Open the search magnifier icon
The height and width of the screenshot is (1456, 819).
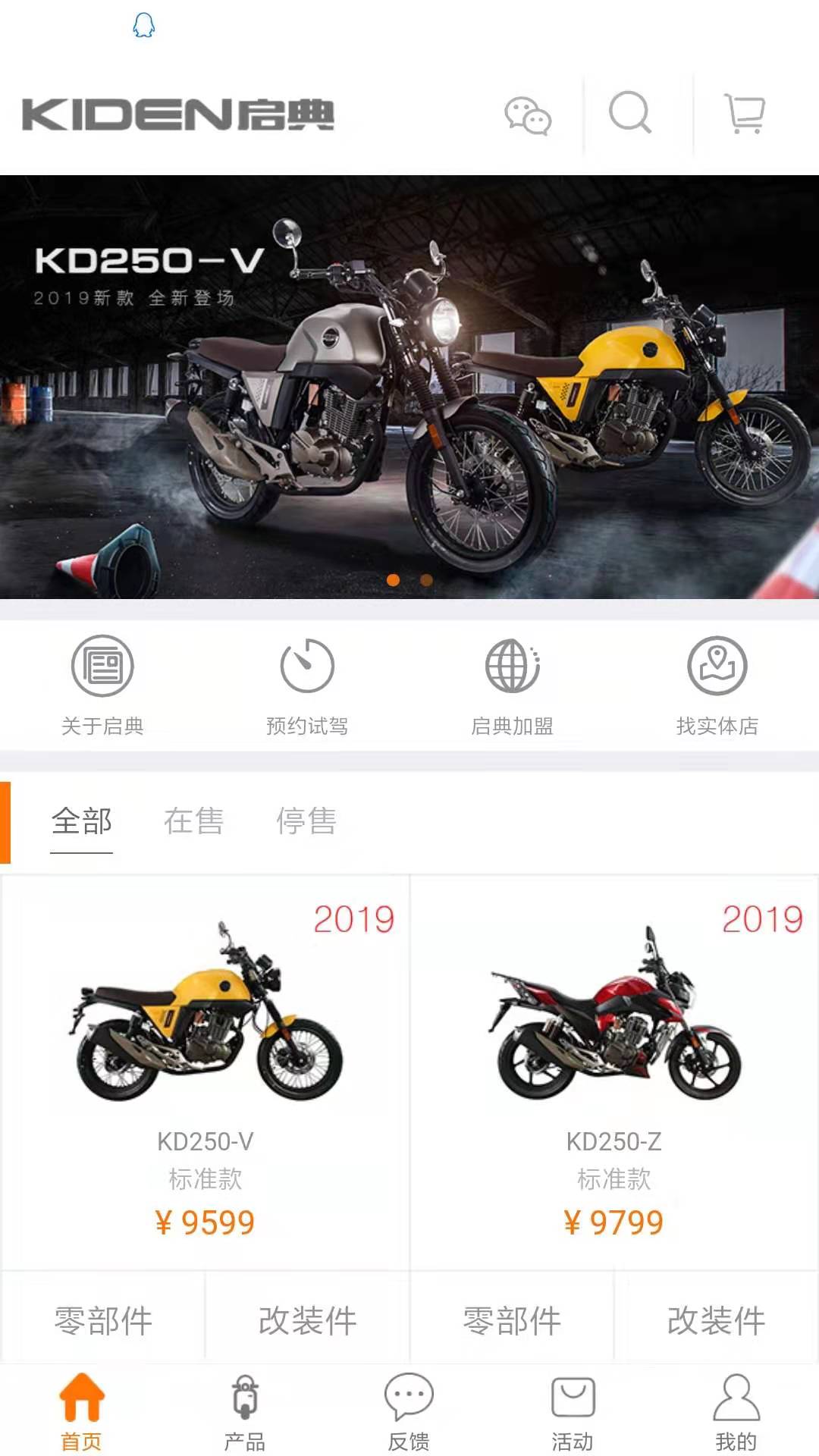630,114
